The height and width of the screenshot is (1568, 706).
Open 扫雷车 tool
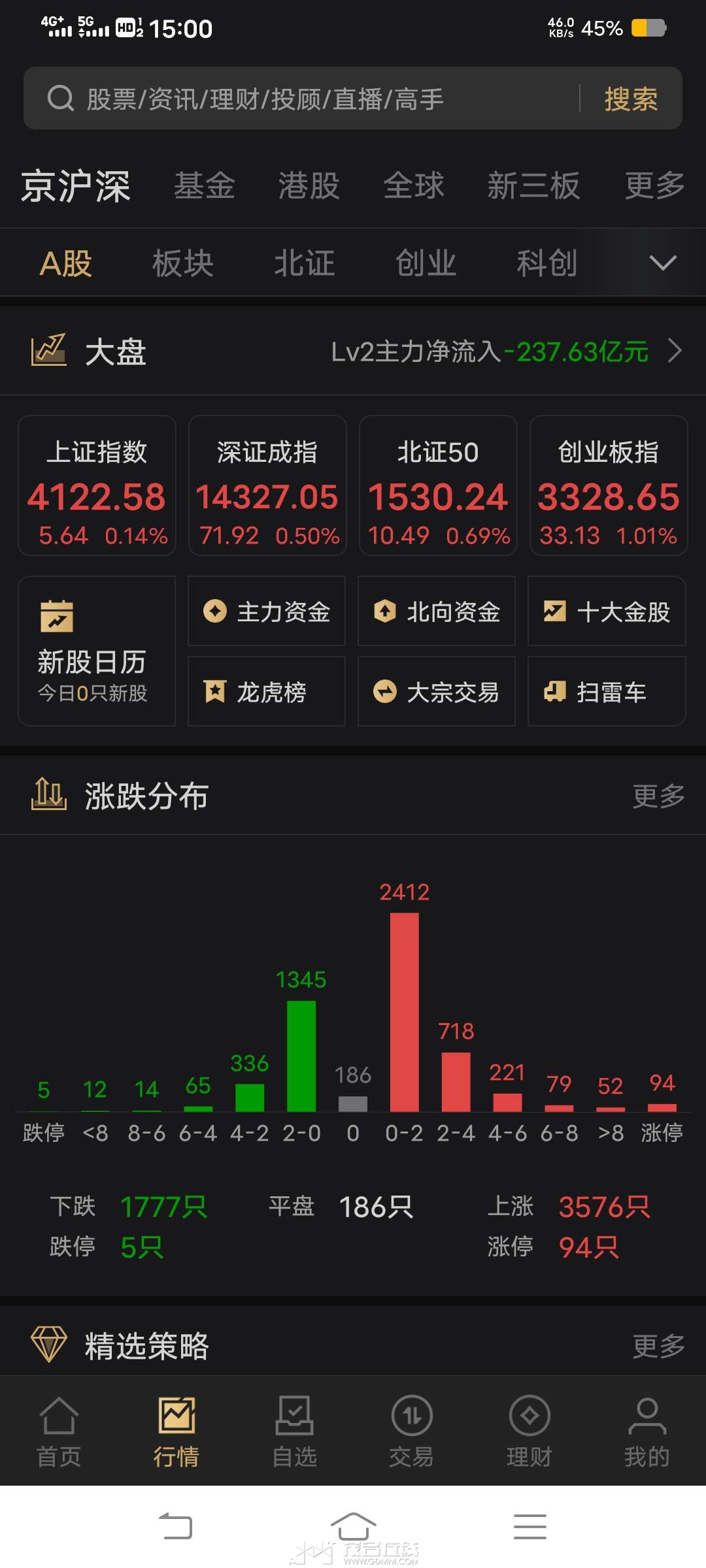coord(607,692)
